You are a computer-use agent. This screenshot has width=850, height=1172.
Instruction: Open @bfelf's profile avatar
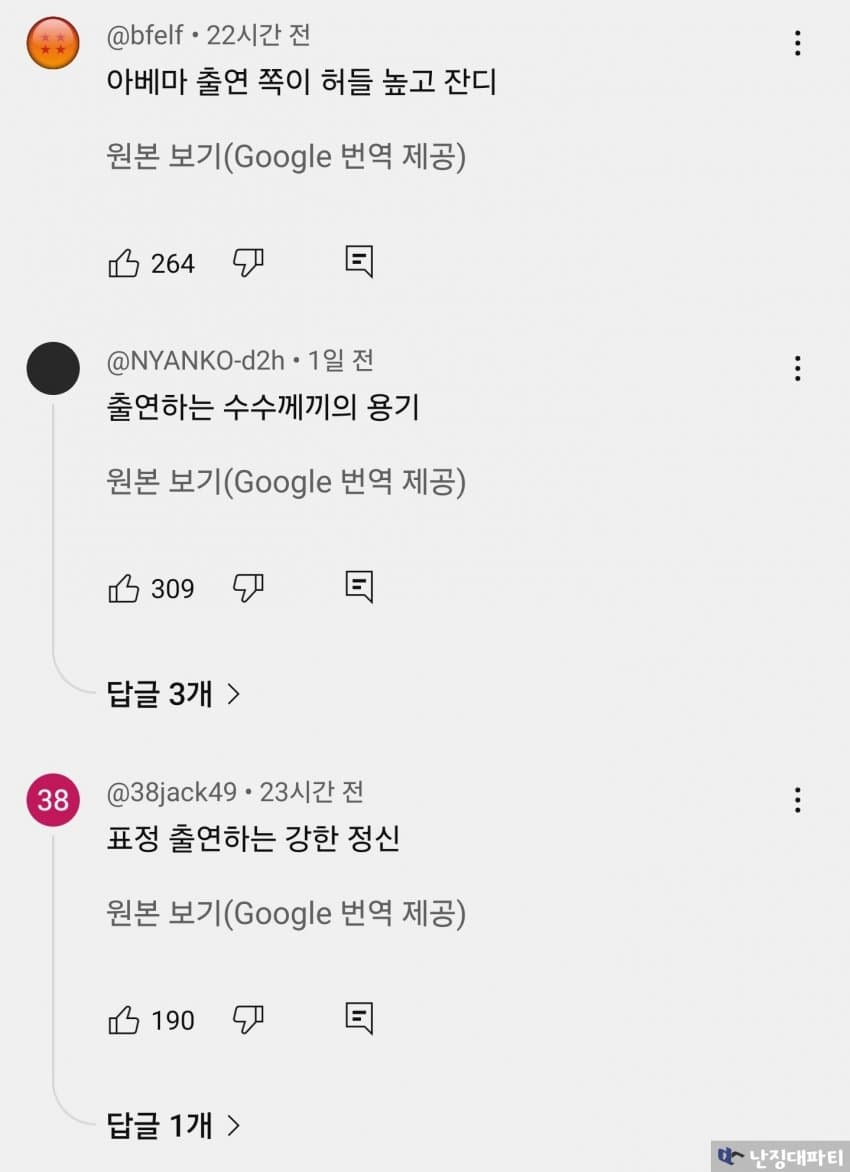(53, 43)
